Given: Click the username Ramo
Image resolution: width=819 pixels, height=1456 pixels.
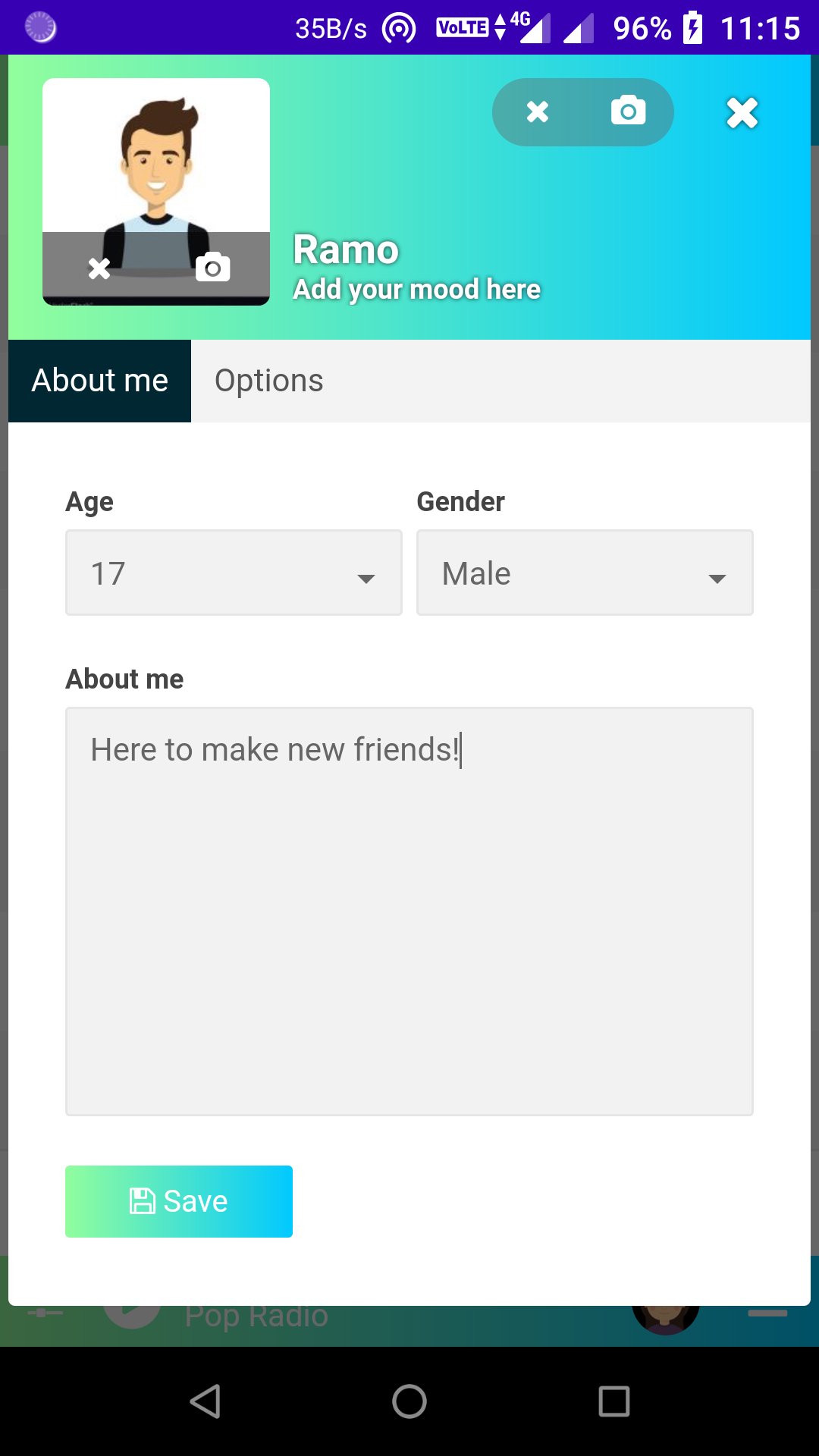Looking at the screenshot, I should (345, 249).
